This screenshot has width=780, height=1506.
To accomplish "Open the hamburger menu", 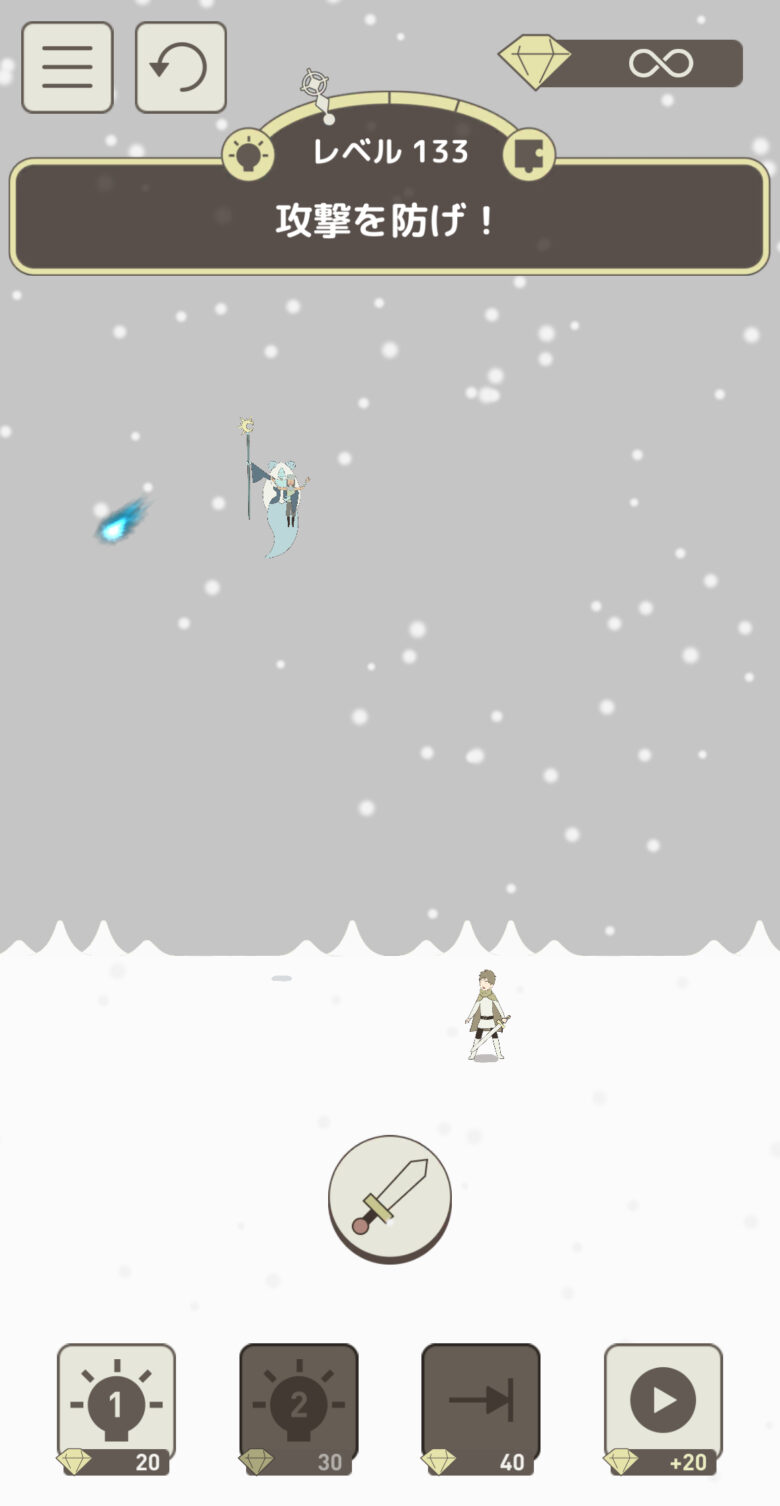I will click(67, 67).
